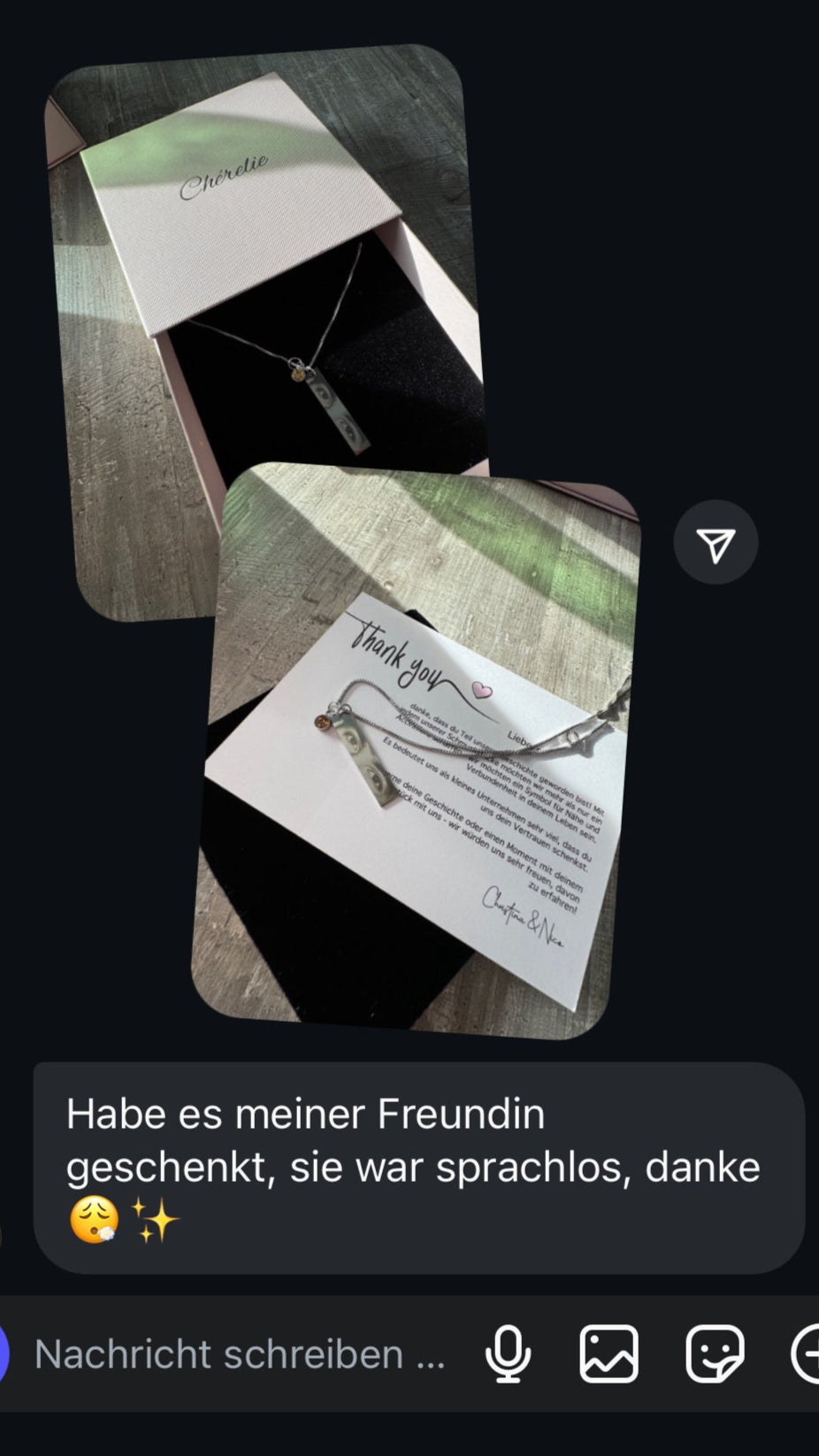The height and width of the screenshot is (1456, 819).
Task: Open the sticker picker
Action: click(x=715, y=1354)
